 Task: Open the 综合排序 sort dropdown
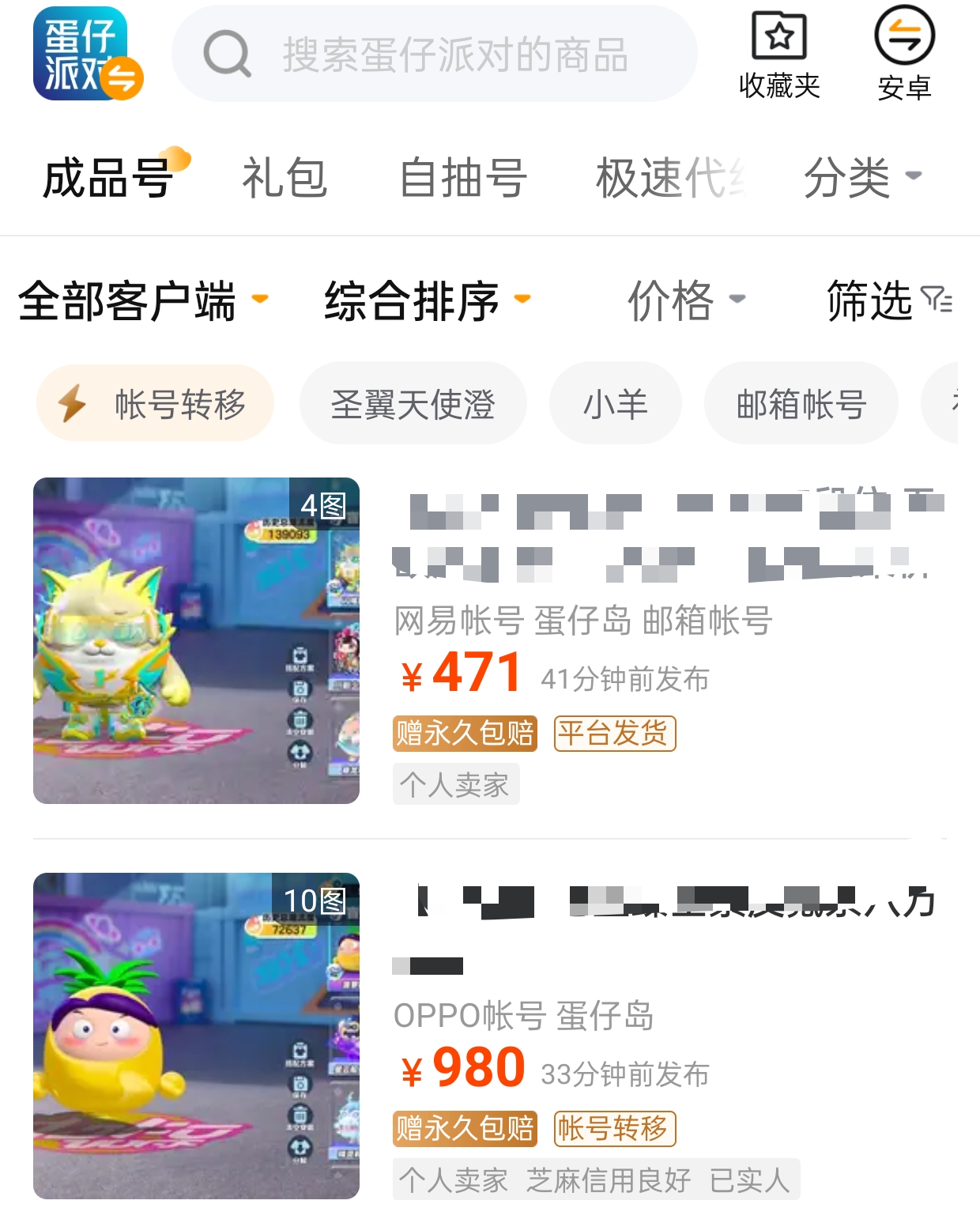(427, 300)
